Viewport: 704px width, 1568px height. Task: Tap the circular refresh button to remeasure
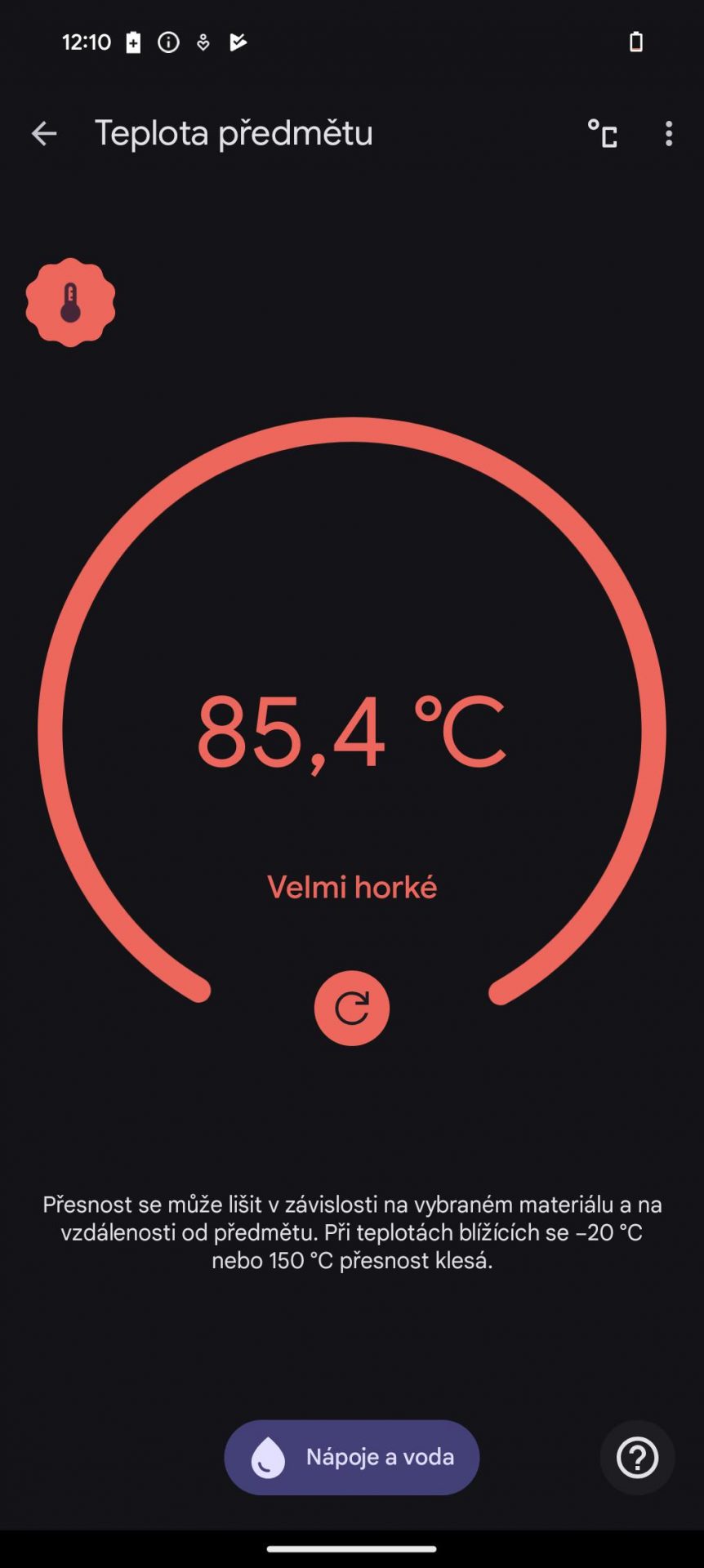click(352, 1008)
